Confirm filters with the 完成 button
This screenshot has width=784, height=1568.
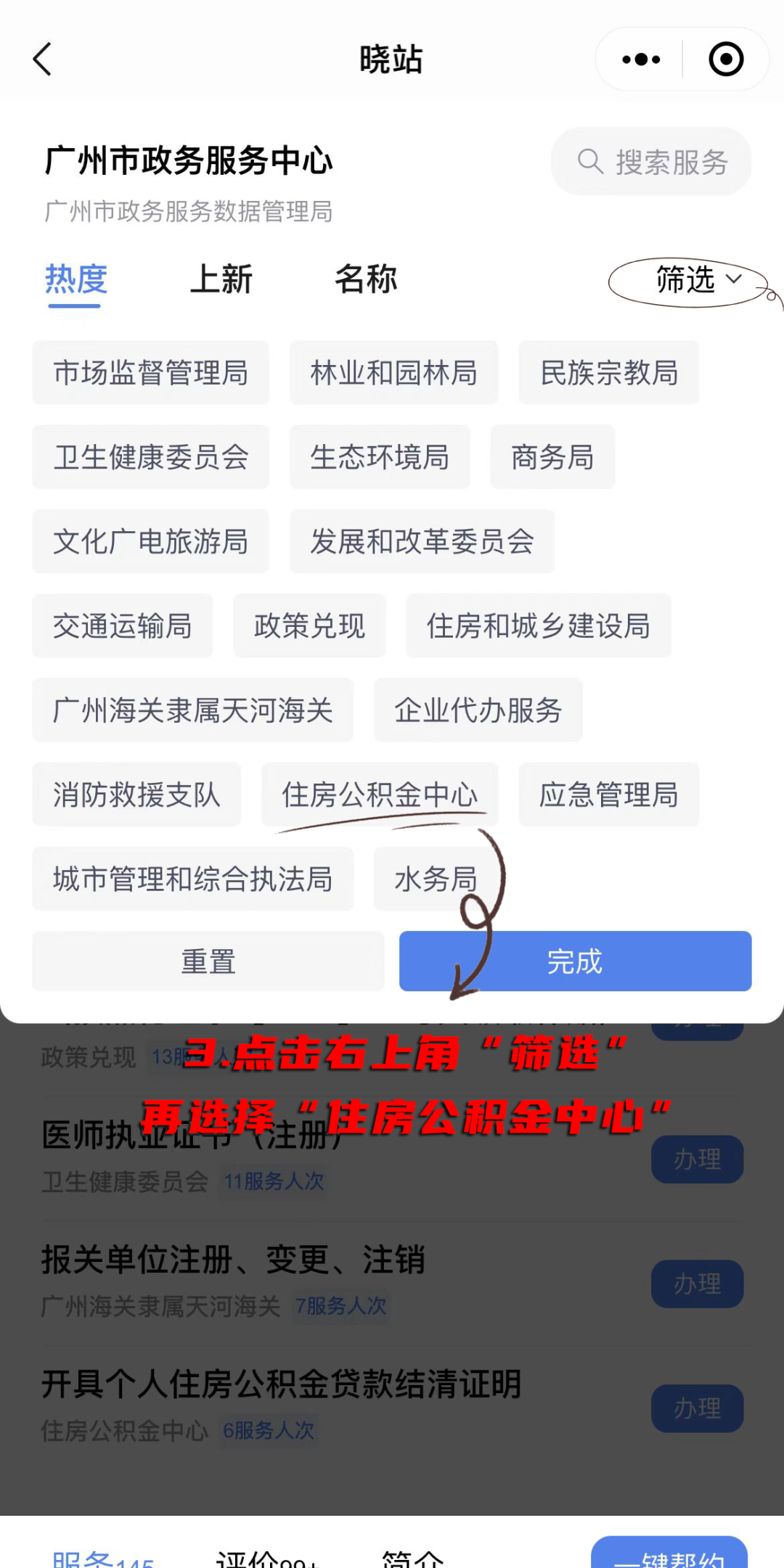coord(575,961)
